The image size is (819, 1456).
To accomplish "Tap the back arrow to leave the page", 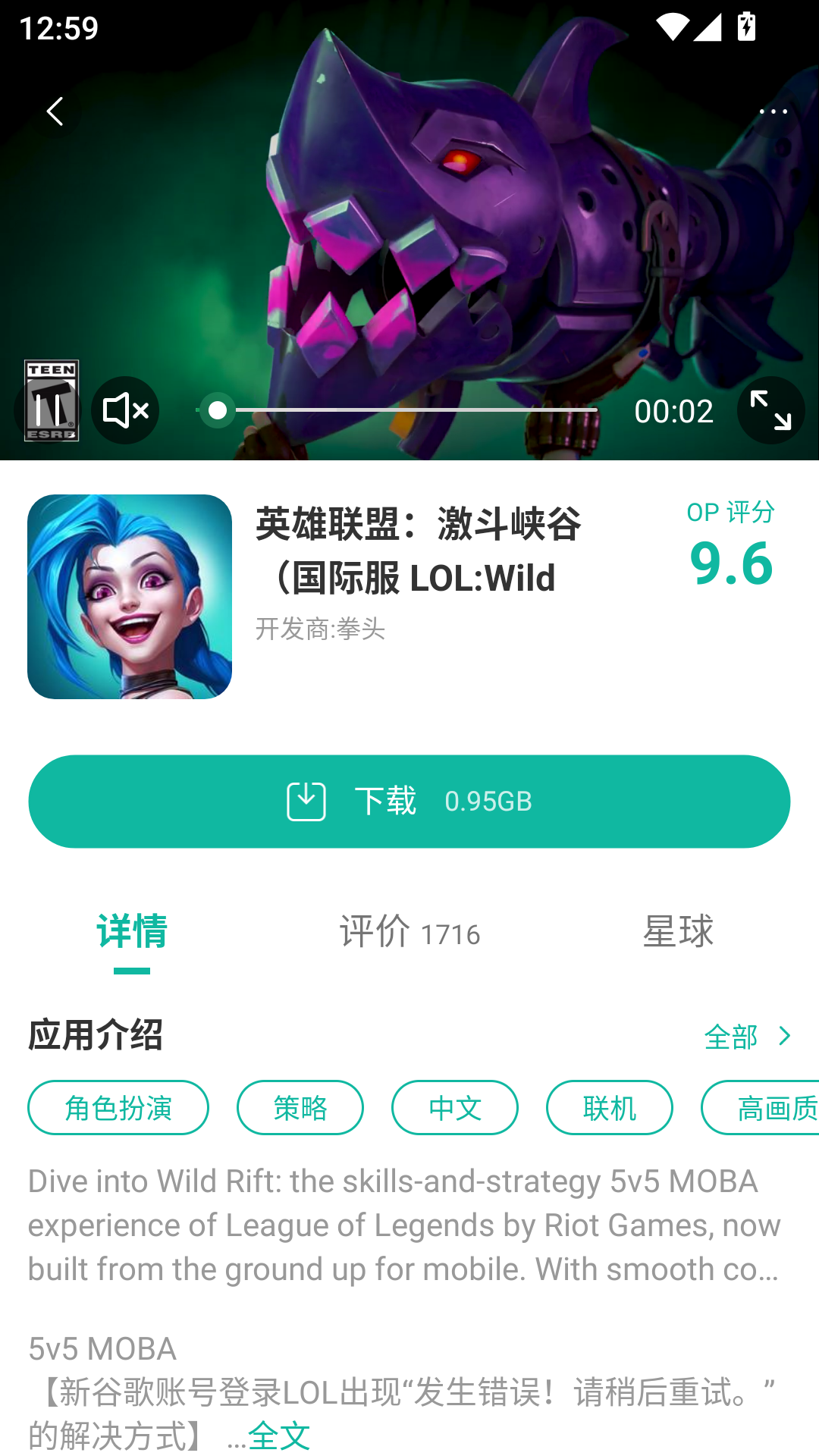I will coord(54,111).
